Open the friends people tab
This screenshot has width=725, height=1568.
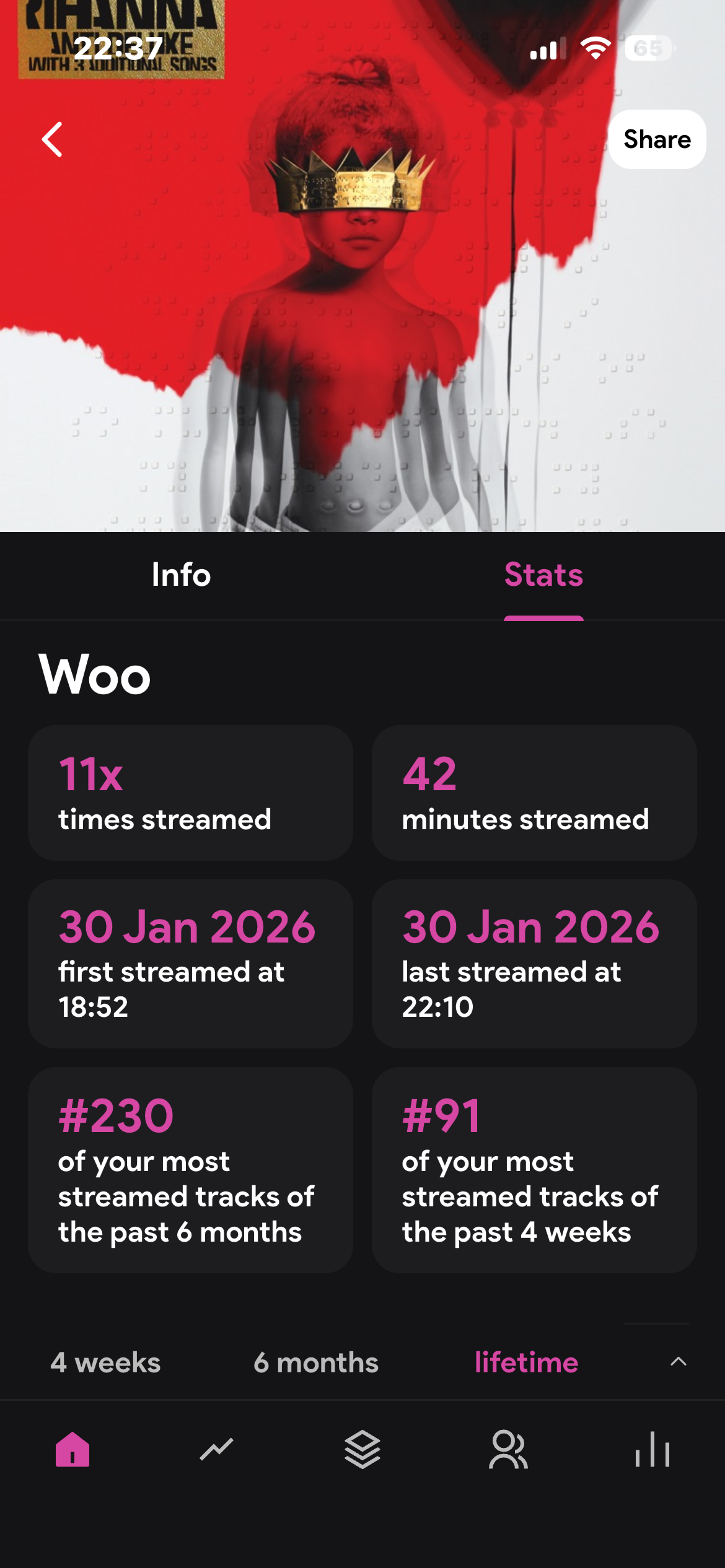click(x=508, y=1449)
